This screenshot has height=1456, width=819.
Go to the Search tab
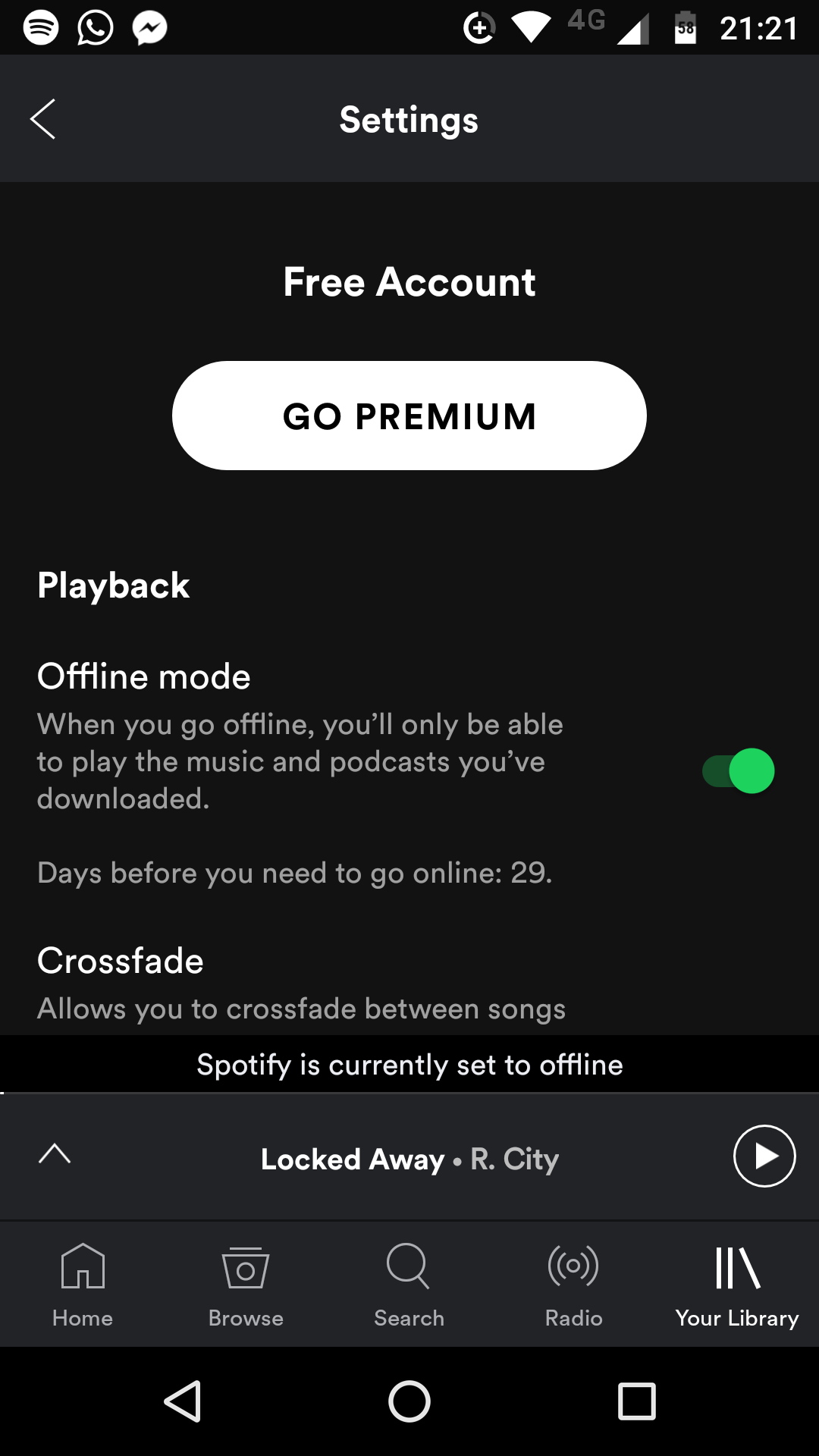409,1285
